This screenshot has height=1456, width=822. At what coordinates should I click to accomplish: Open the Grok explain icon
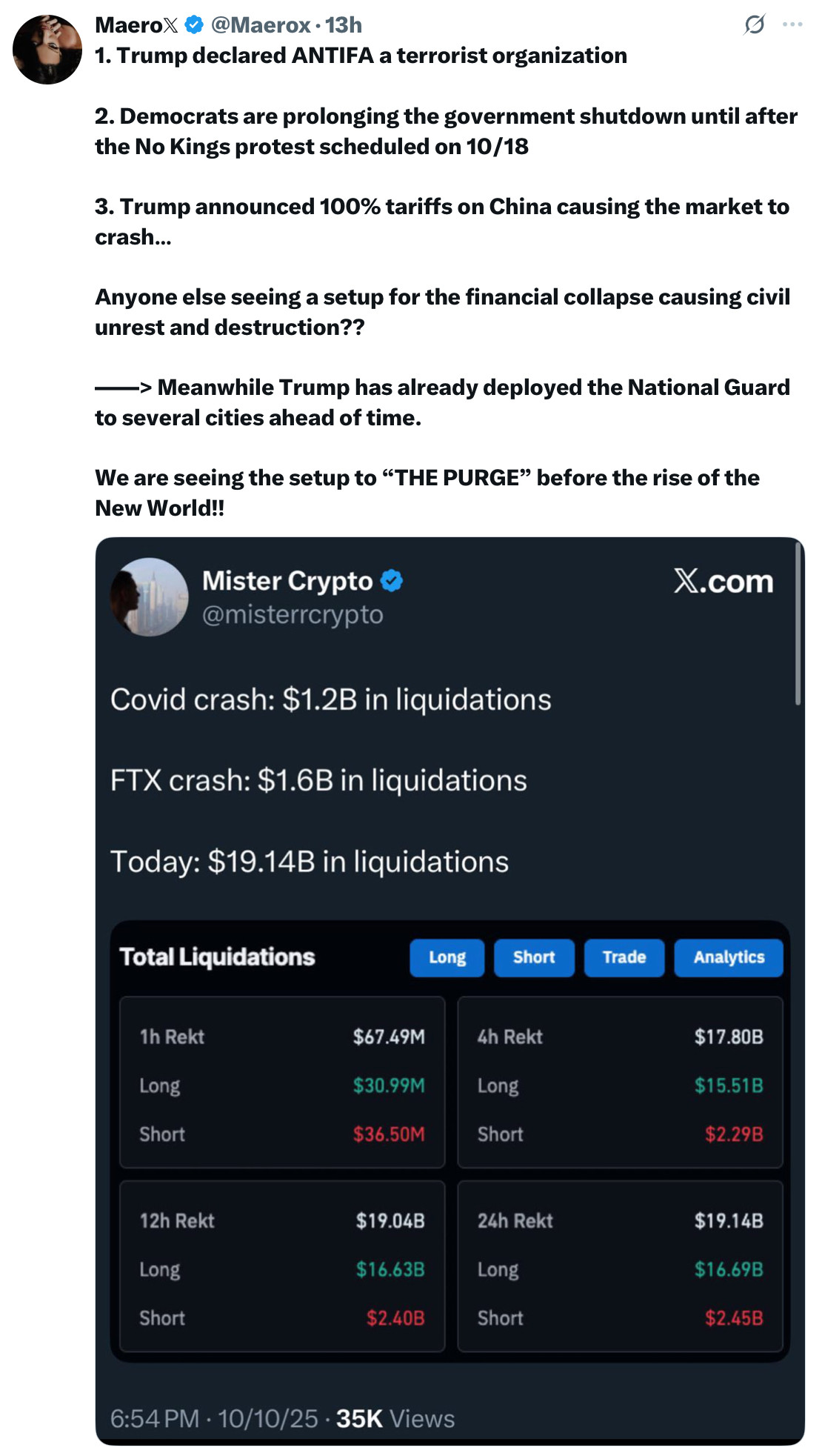(x=754, y=25)
